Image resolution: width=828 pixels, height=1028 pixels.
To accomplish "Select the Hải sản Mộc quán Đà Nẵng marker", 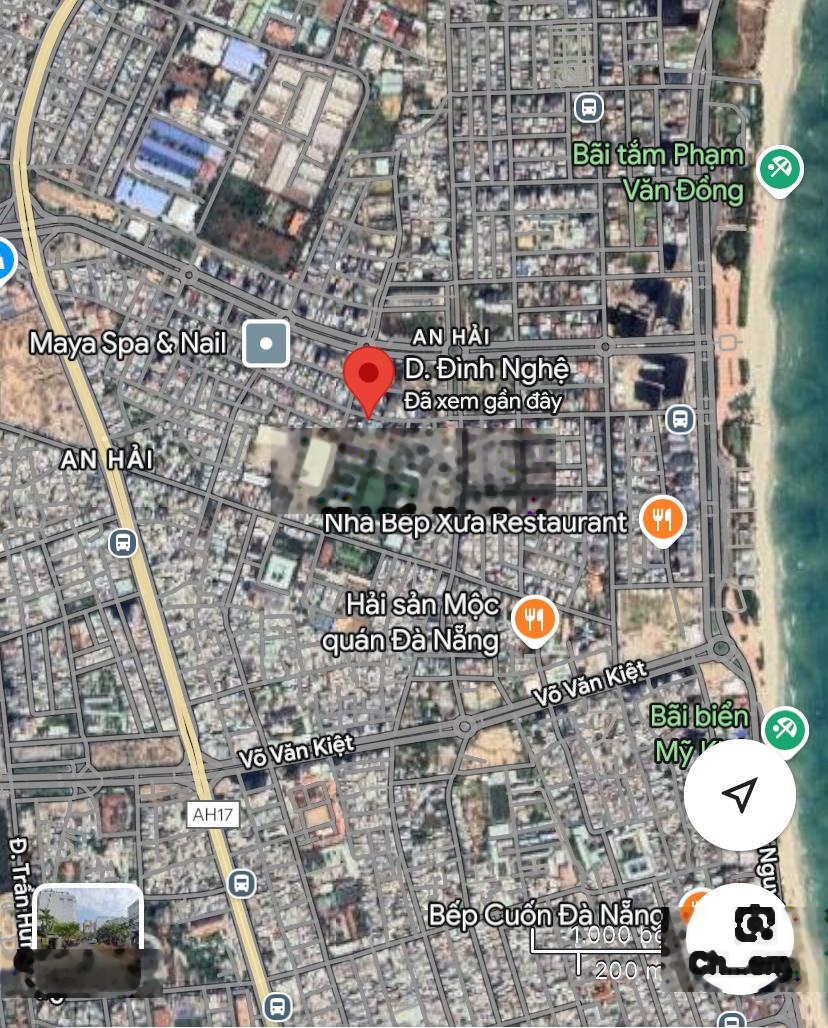I will click(x=535, y=620).
